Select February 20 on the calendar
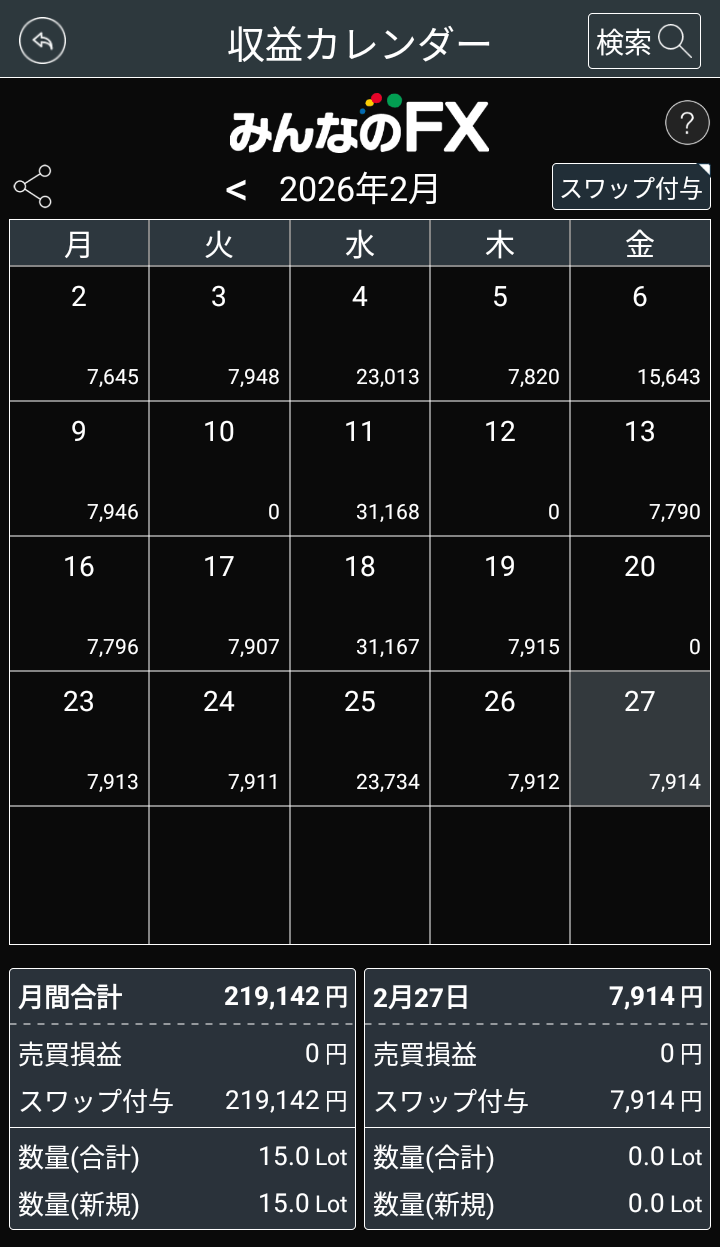This screenshot has width=720, height=1247. [x=640, y=604]
